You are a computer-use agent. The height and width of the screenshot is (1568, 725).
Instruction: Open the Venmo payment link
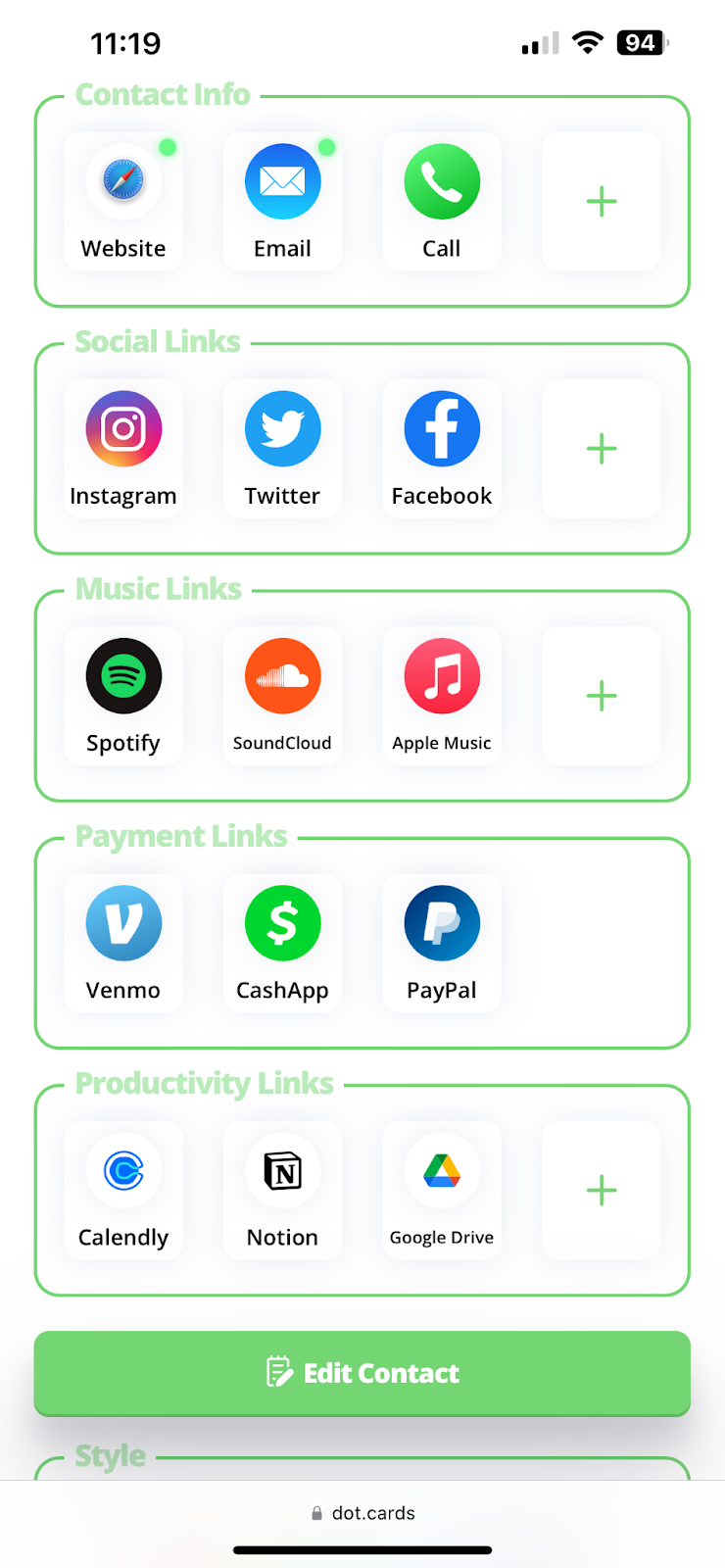click(x=123, y=943)
